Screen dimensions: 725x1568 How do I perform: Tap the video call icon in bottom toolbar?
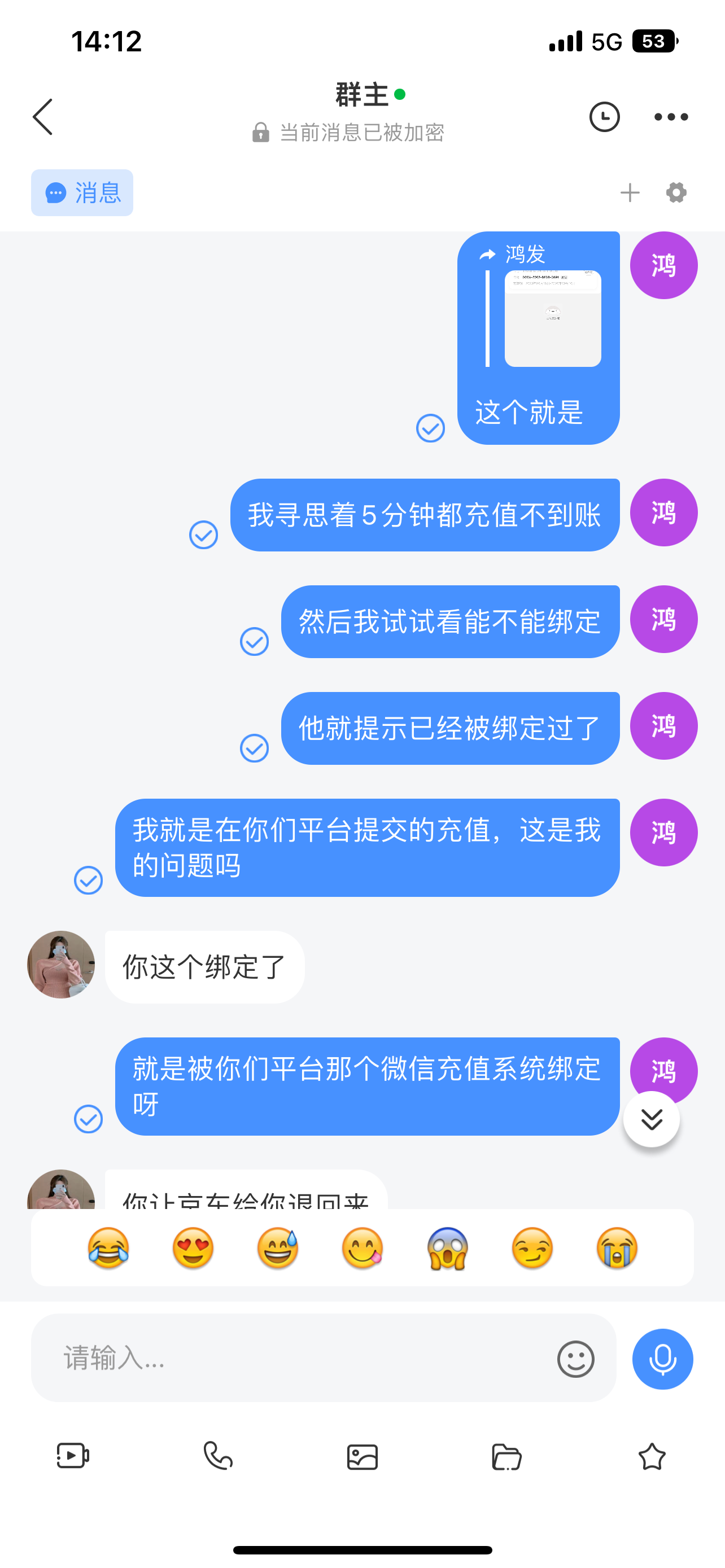tap(72, 1457)
